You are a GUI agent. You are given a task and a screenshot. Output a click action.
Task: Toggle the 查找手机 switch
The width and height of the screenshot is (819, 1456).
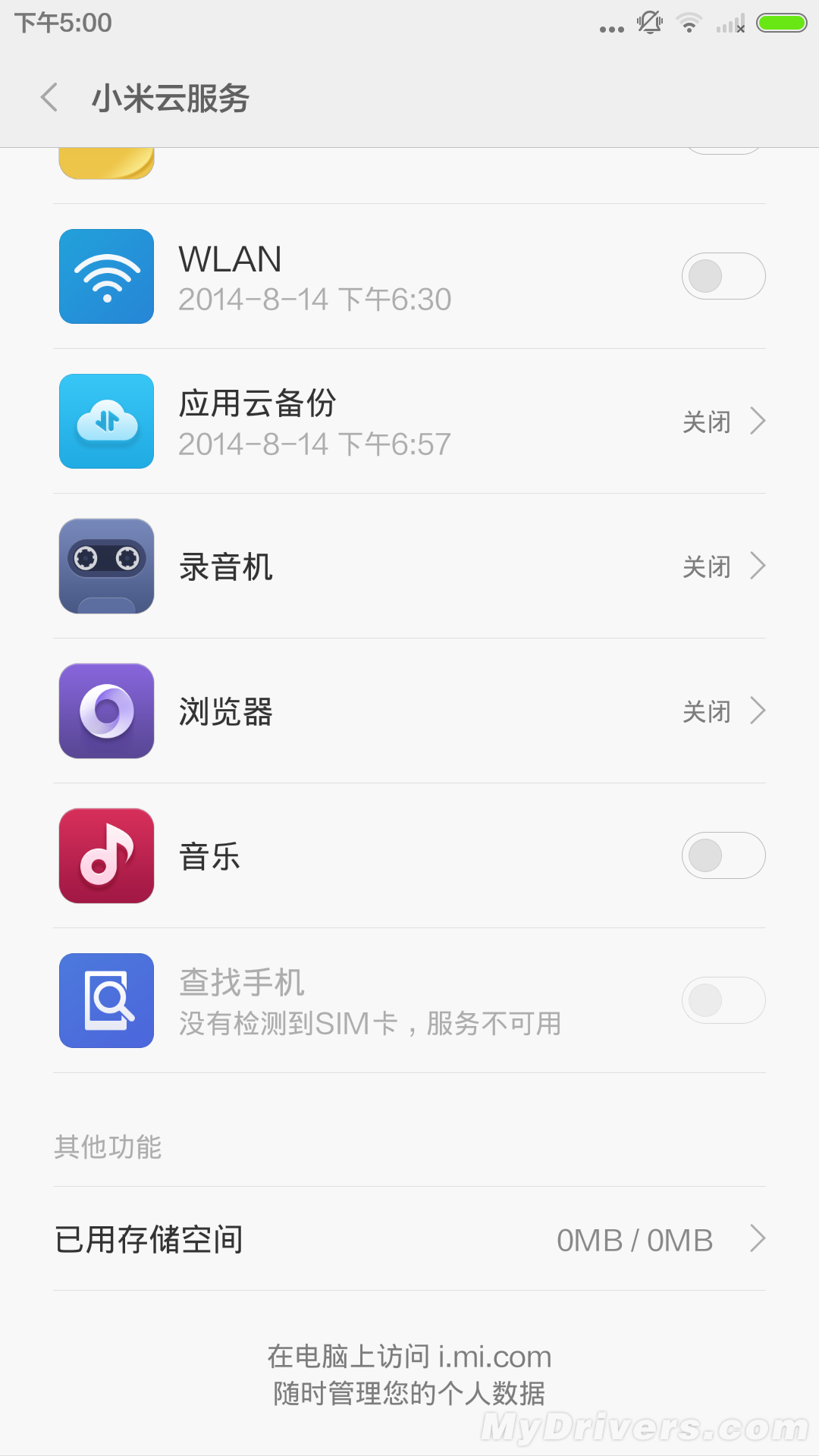pyautogui.click(x=723, y=1000)
